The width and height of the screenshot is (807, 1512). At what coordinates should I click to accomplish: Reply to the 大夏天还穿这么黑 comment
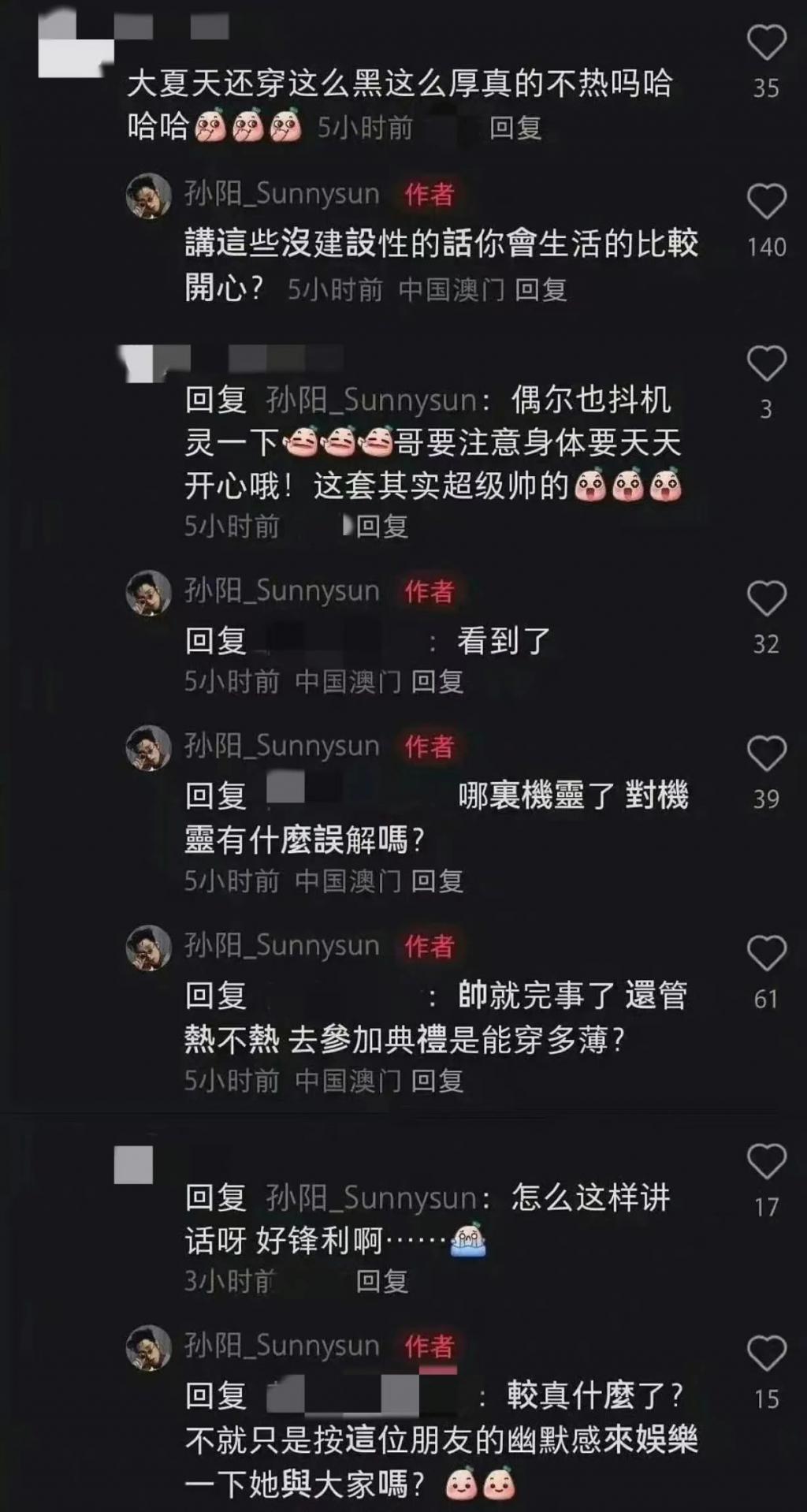tap(515, 128)
